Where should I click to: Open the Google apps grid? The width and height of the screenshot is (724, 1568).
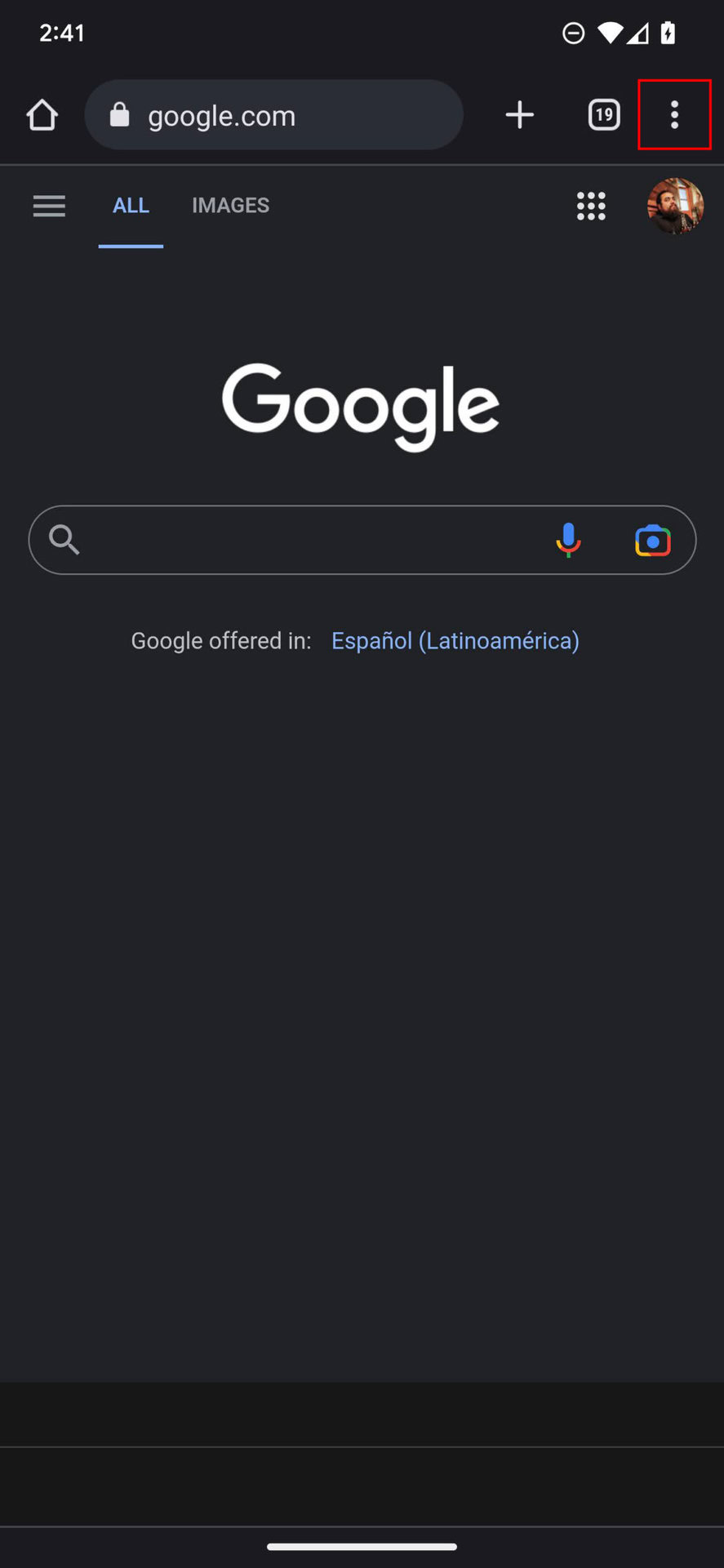coord(591,206)
